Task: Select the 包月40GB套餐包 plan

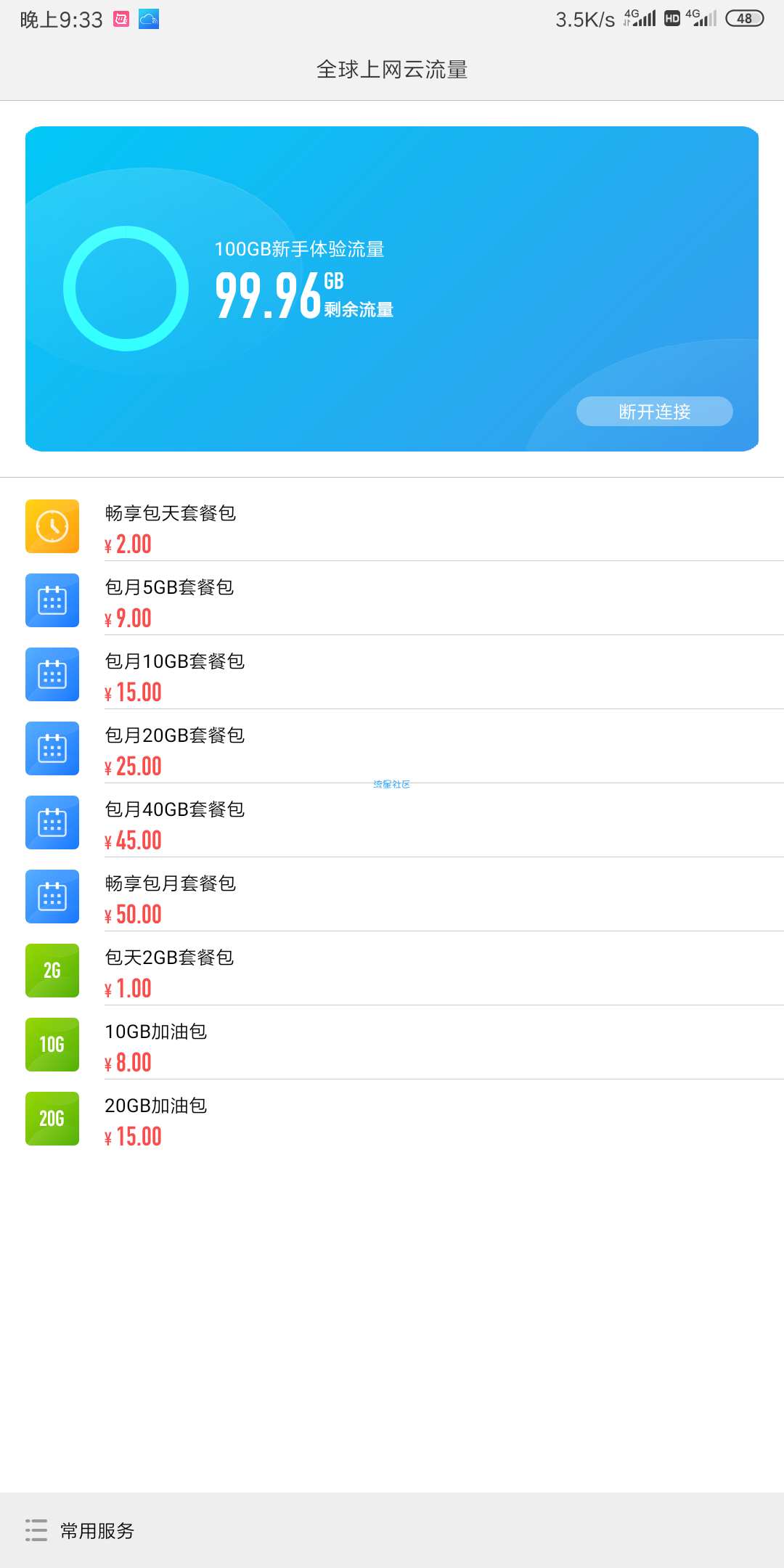Action: click(392, 823)
